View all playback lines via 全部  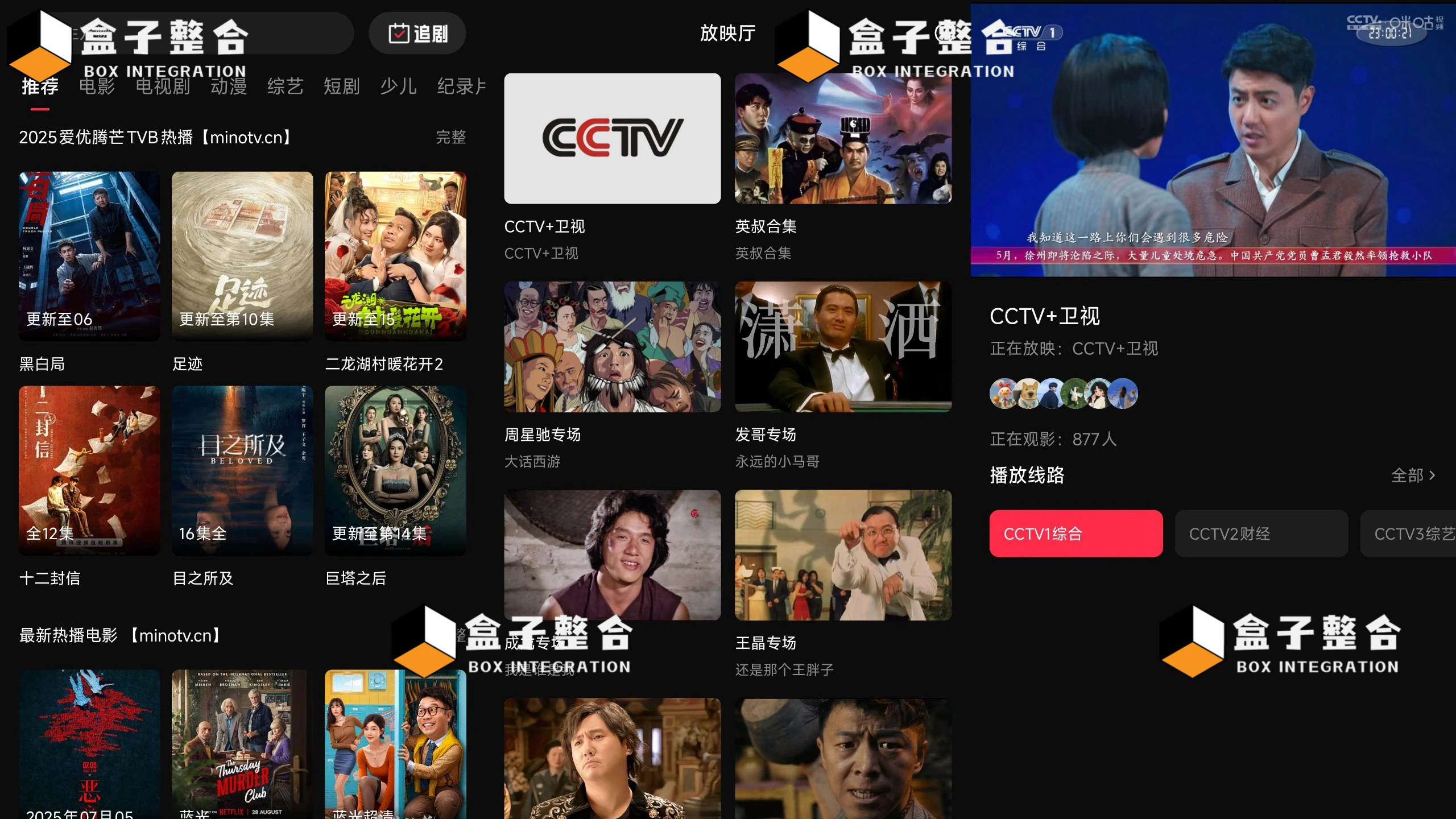[1413, 475]
